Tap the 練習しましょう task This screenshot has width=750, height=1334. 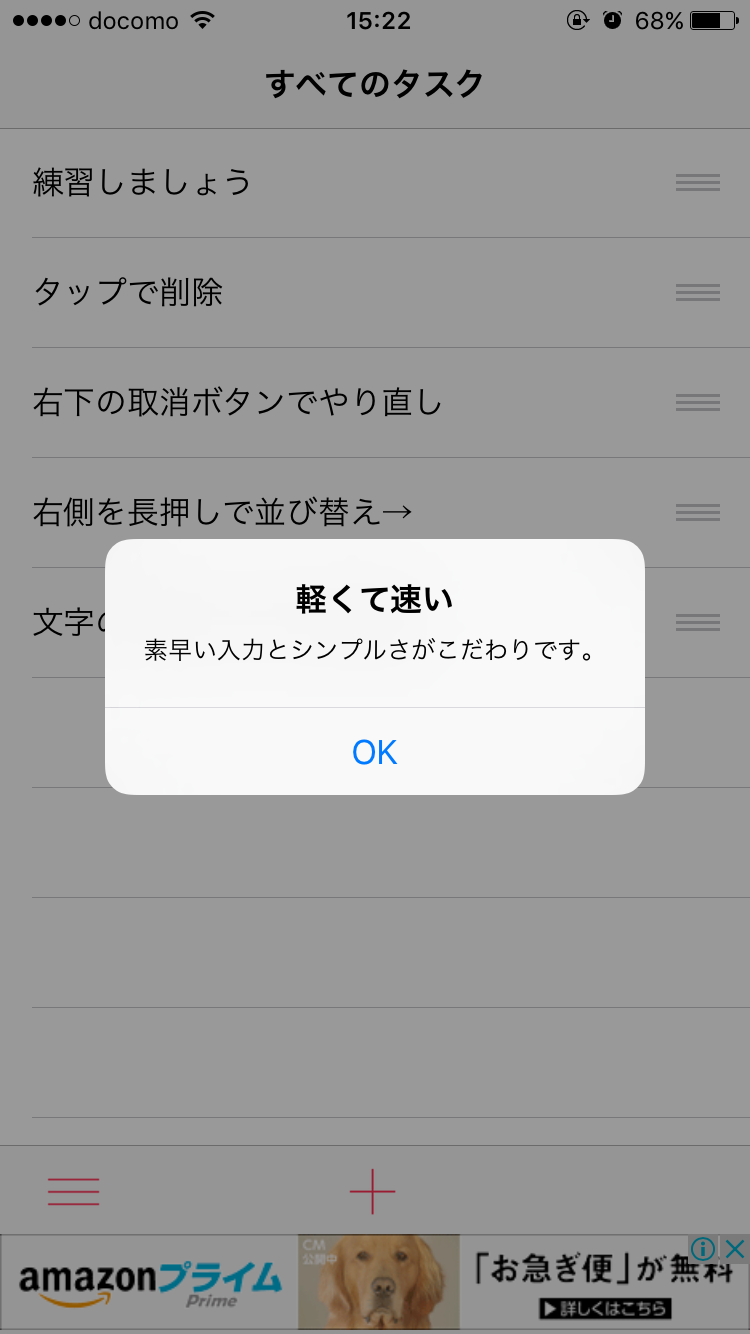click(x=375, y=183)
